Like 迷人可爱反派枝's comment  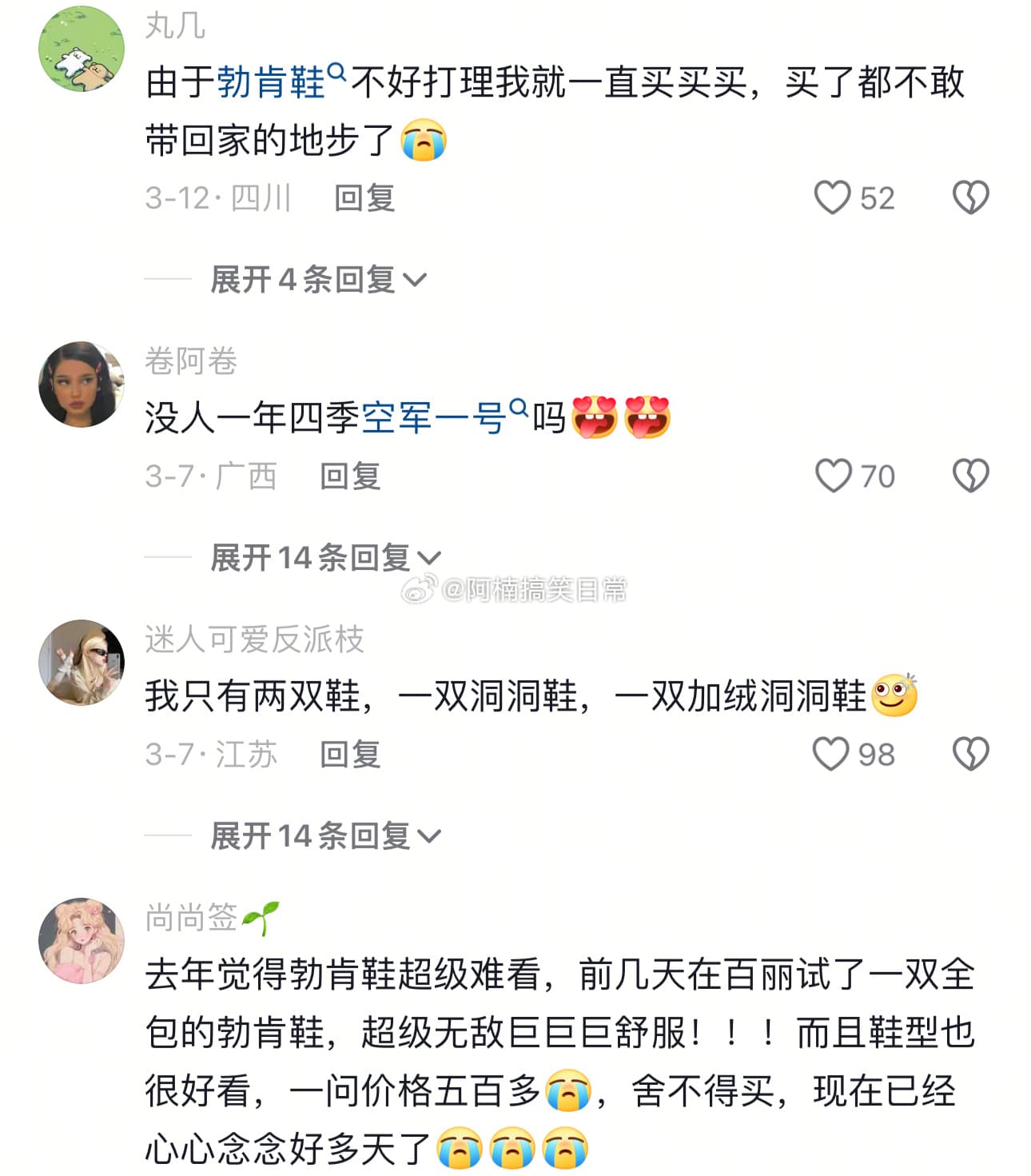click(831, 754)
